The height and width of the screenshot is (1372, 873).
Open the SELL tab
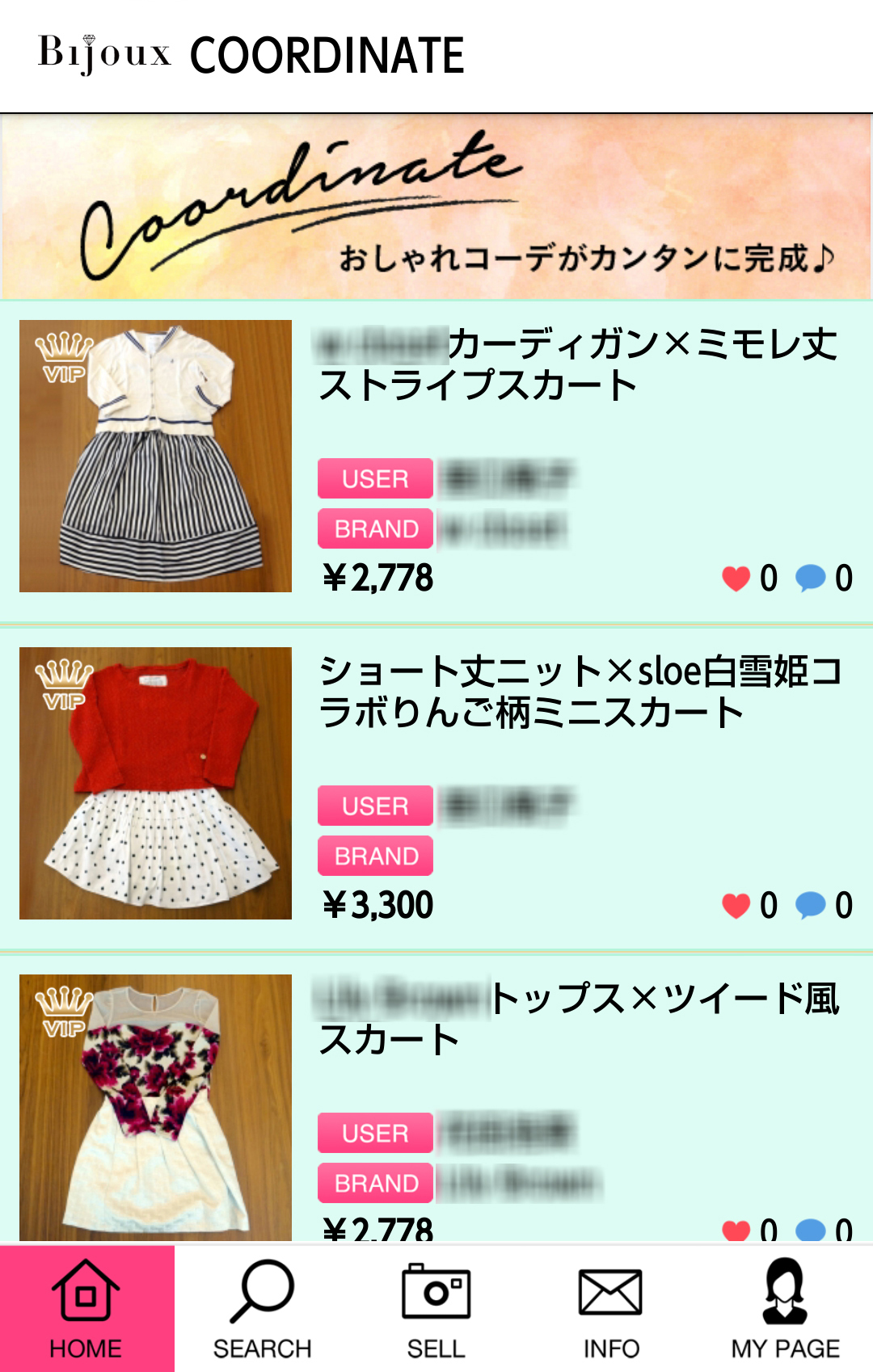[436, 1309]
